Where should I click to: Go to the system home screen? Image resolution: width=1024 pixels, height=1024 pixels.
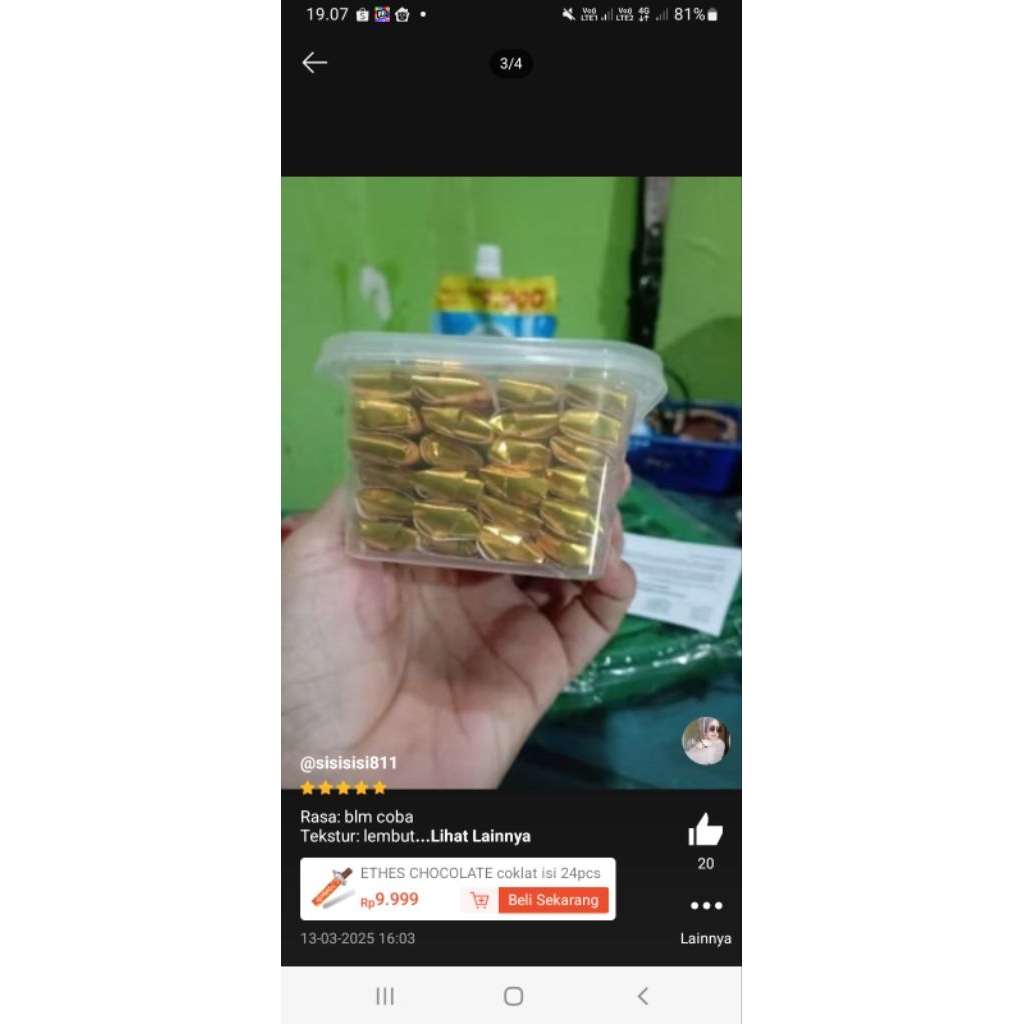click(x=513, y=996)
